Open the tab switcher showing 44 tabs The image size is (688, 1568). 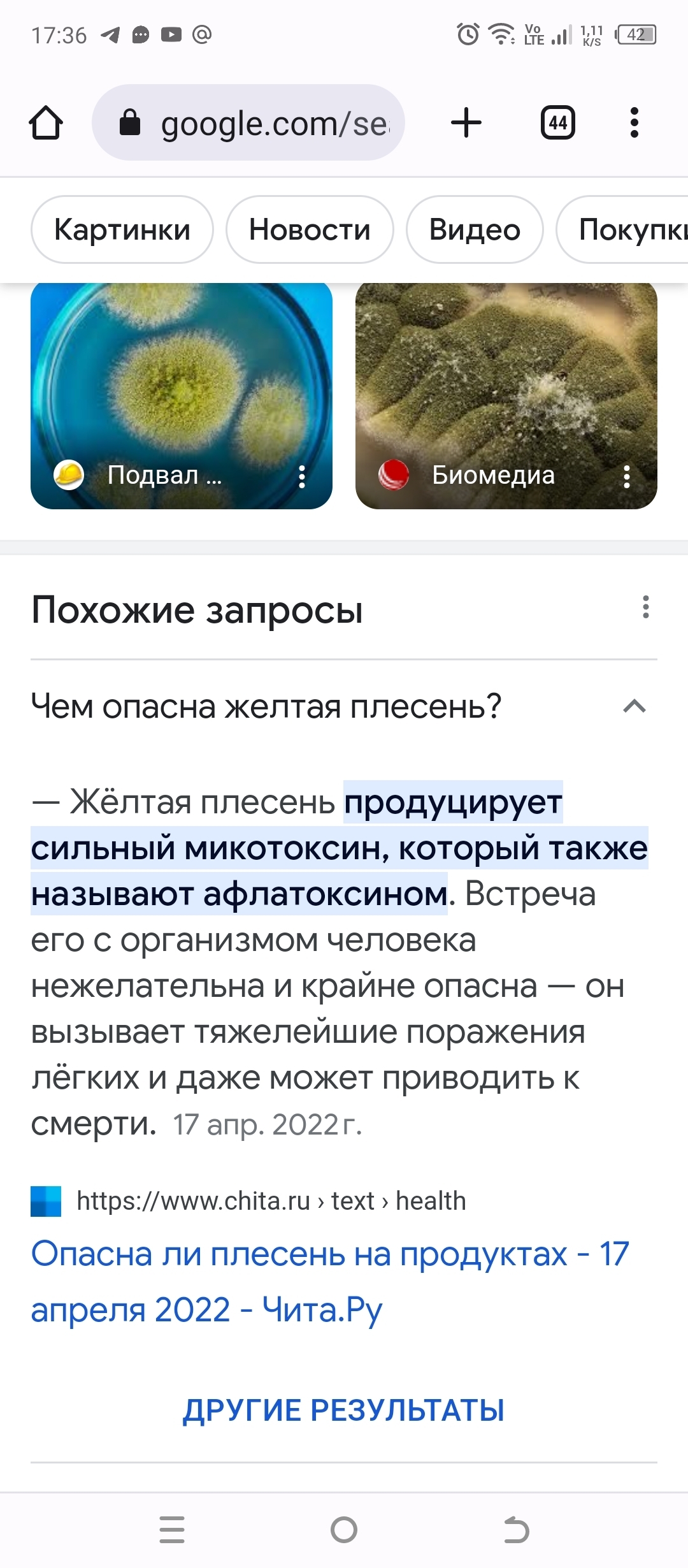pos(558,122)
